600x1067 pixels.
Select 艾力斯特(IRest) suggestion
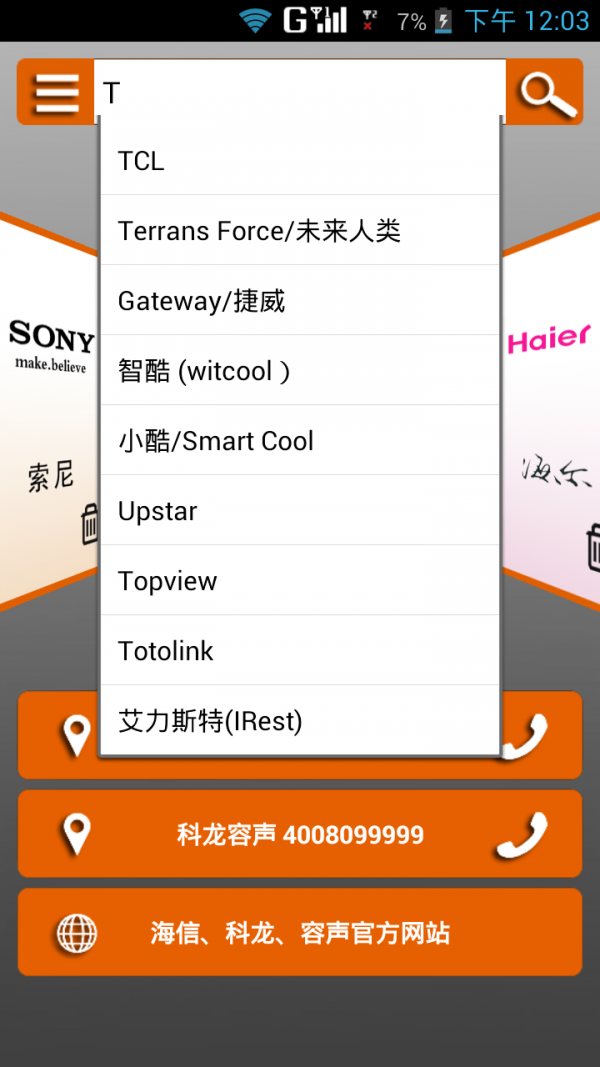(300, 721)
